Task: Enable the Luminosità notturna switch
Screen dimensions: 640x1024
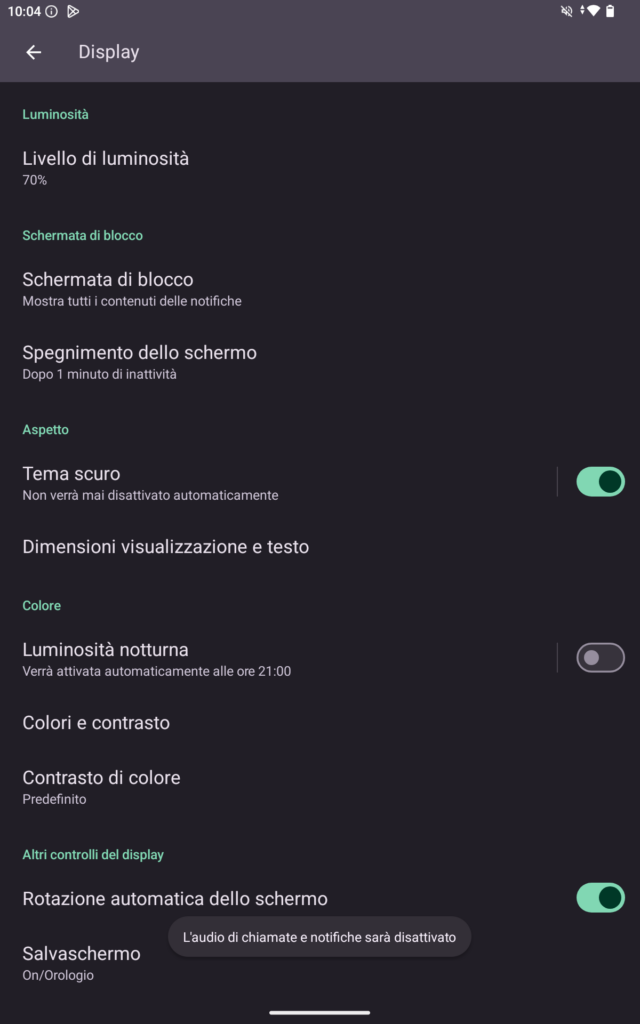Action: point(600,657)
